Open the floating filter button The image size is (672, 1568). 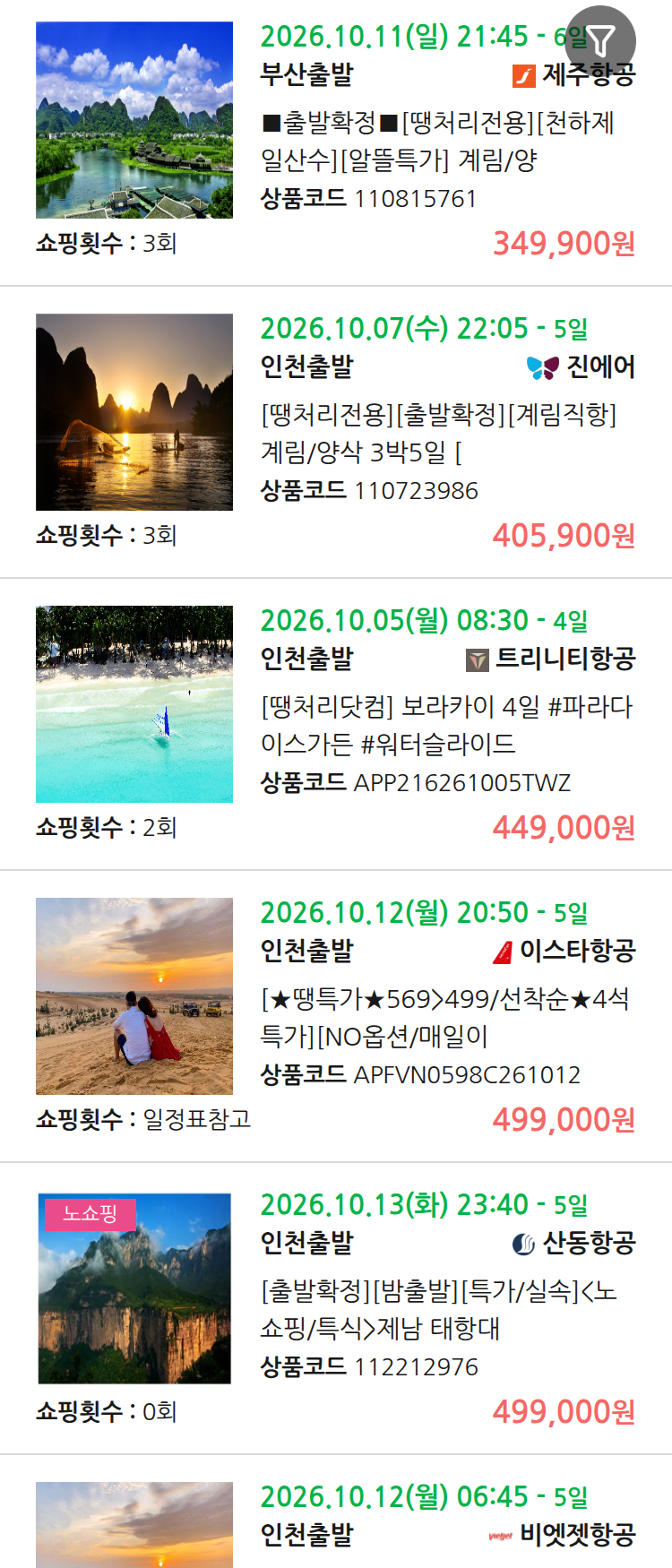(x=600, y=40)
